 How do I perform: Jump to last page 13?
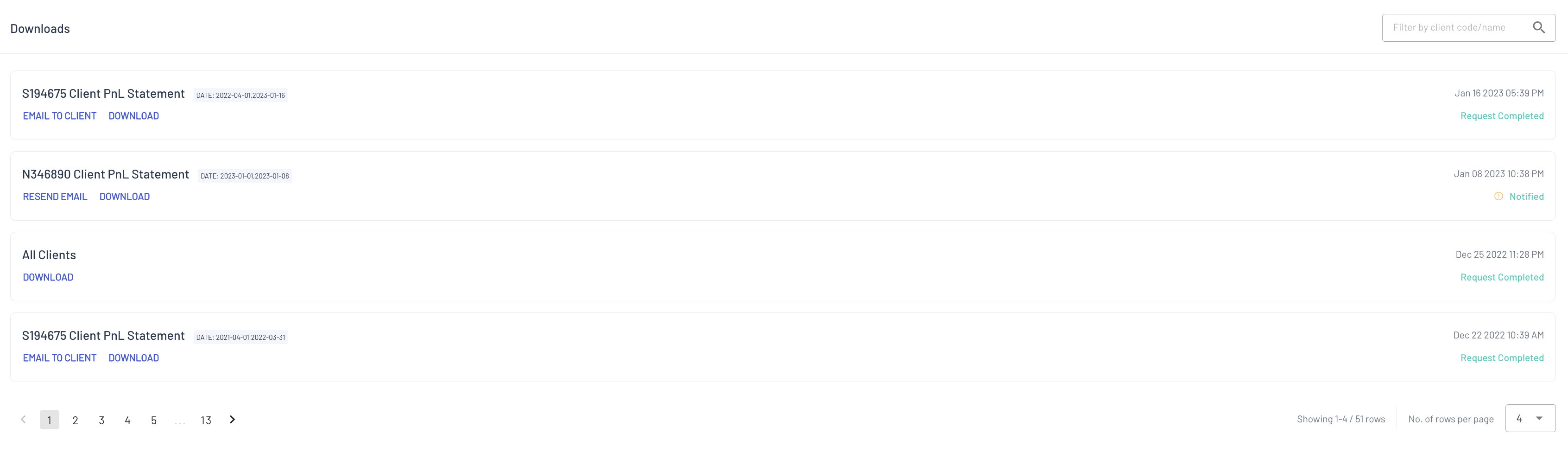click(x=206, y=420)
